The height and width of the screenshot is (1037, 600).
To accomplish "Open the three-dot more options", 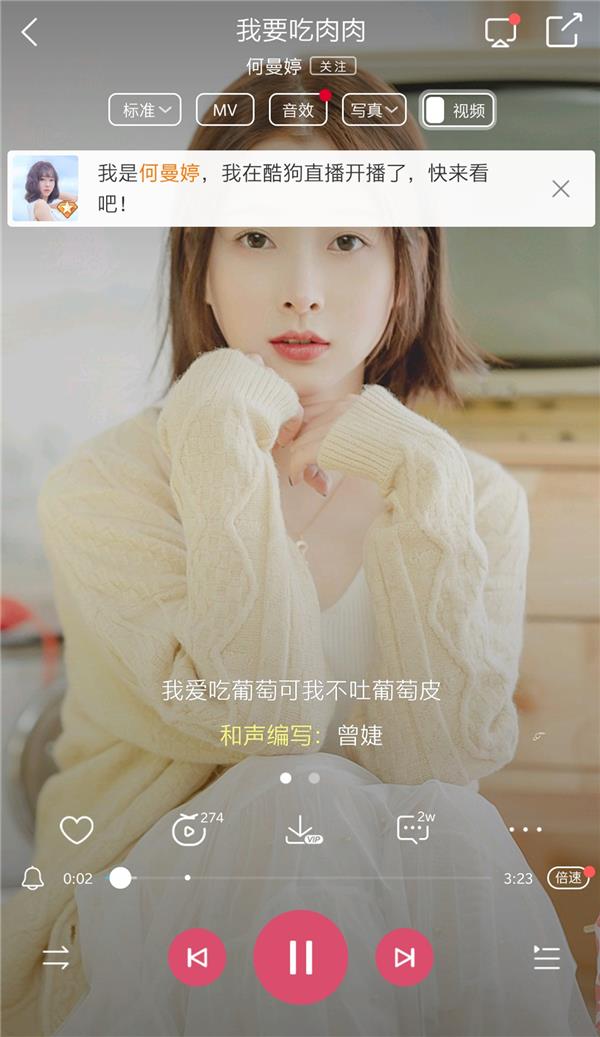I will tap(525, 829).
